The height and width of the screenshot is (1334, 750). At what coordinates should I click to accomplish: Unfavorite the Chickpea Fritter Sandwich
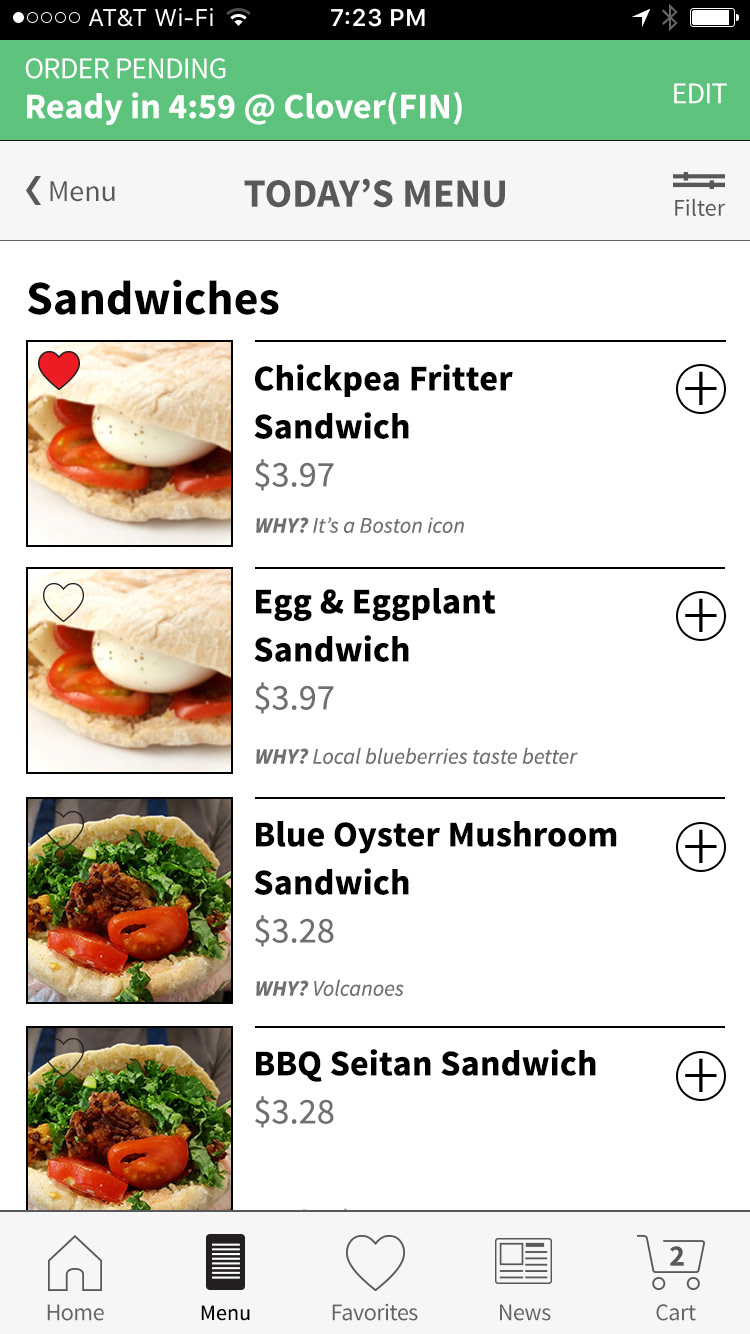59,370
